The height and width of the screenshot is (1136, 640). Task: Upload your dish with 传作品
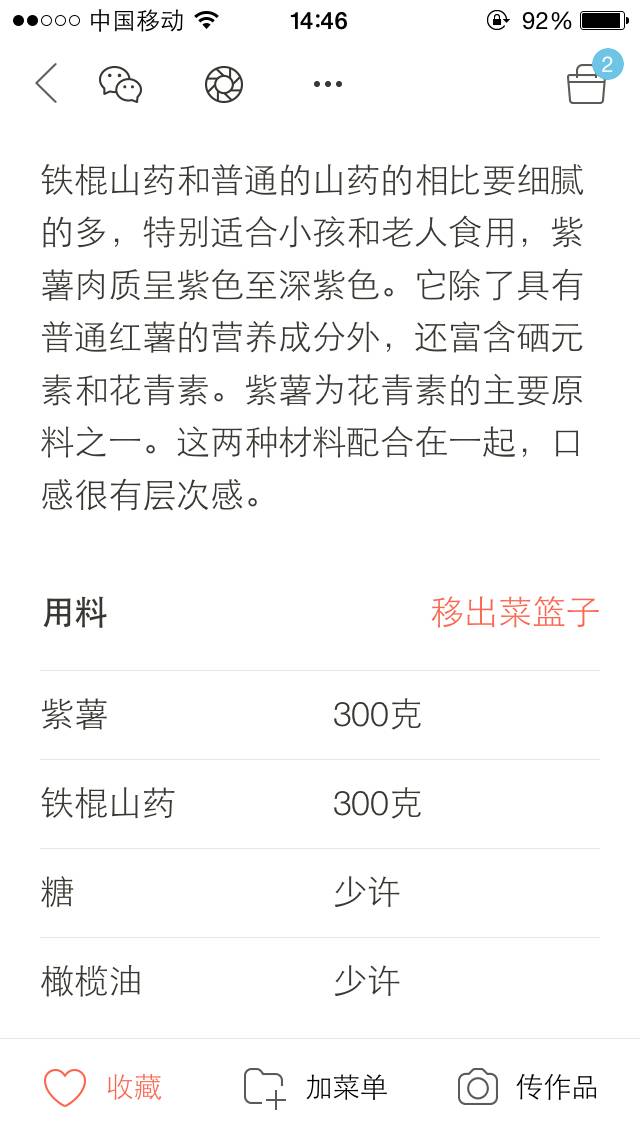(528, 1087)
